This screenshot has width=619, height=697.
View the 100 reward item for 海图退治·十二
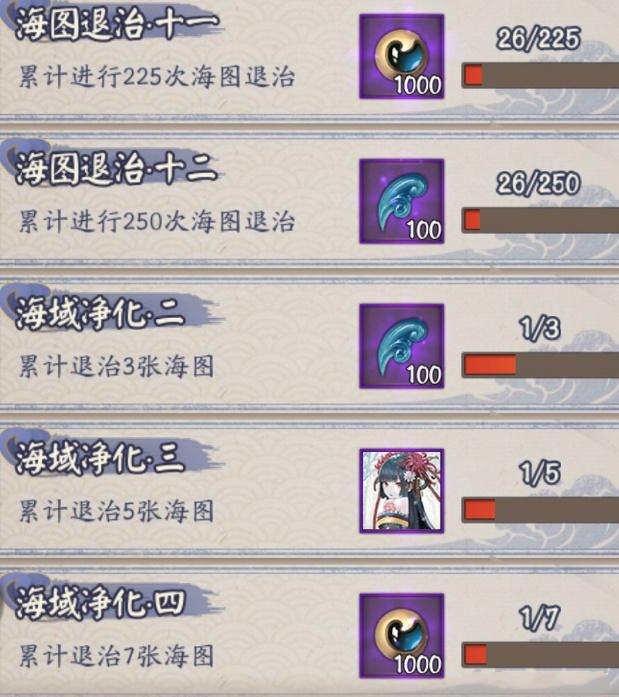401,202
